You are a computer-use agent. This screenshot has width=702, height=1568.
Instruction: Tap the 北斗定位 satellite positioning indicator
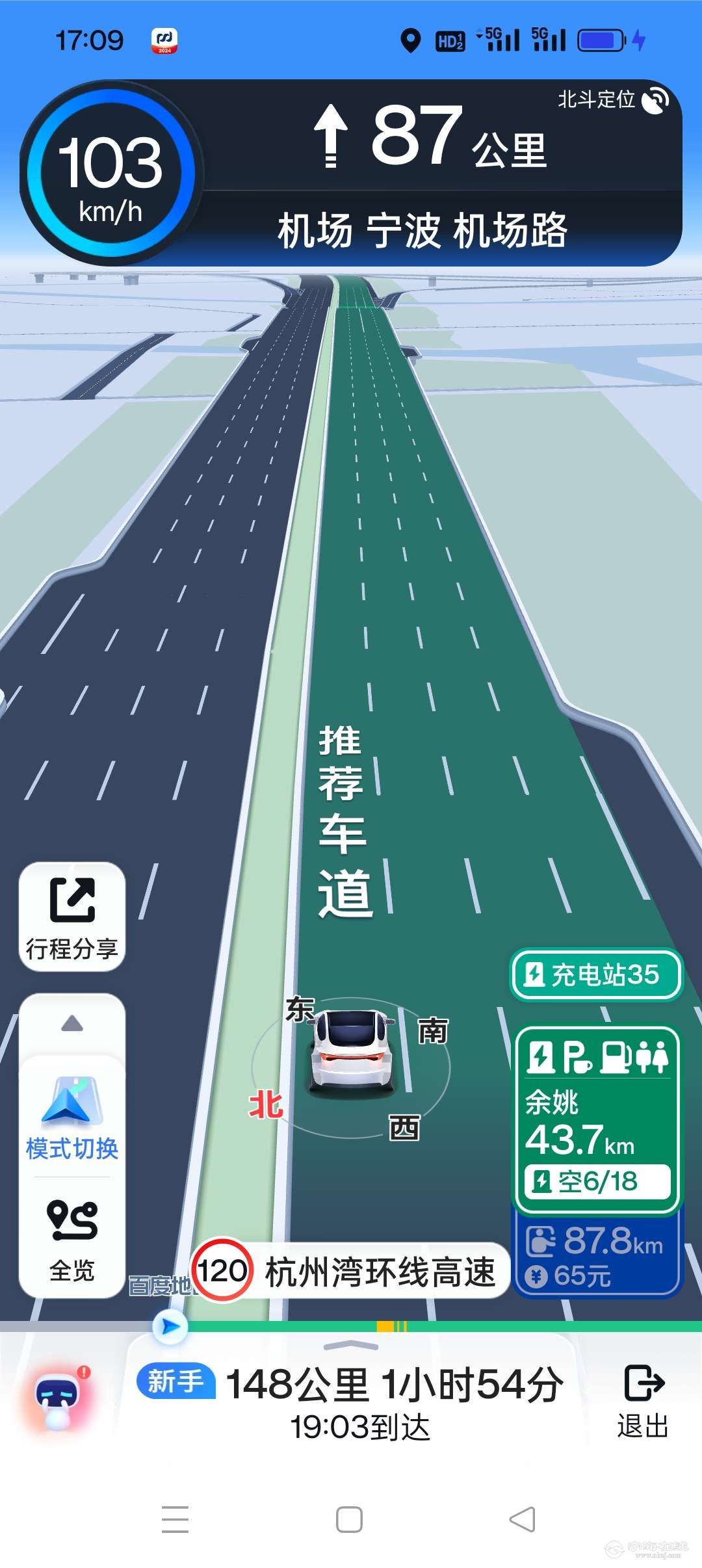612,100
